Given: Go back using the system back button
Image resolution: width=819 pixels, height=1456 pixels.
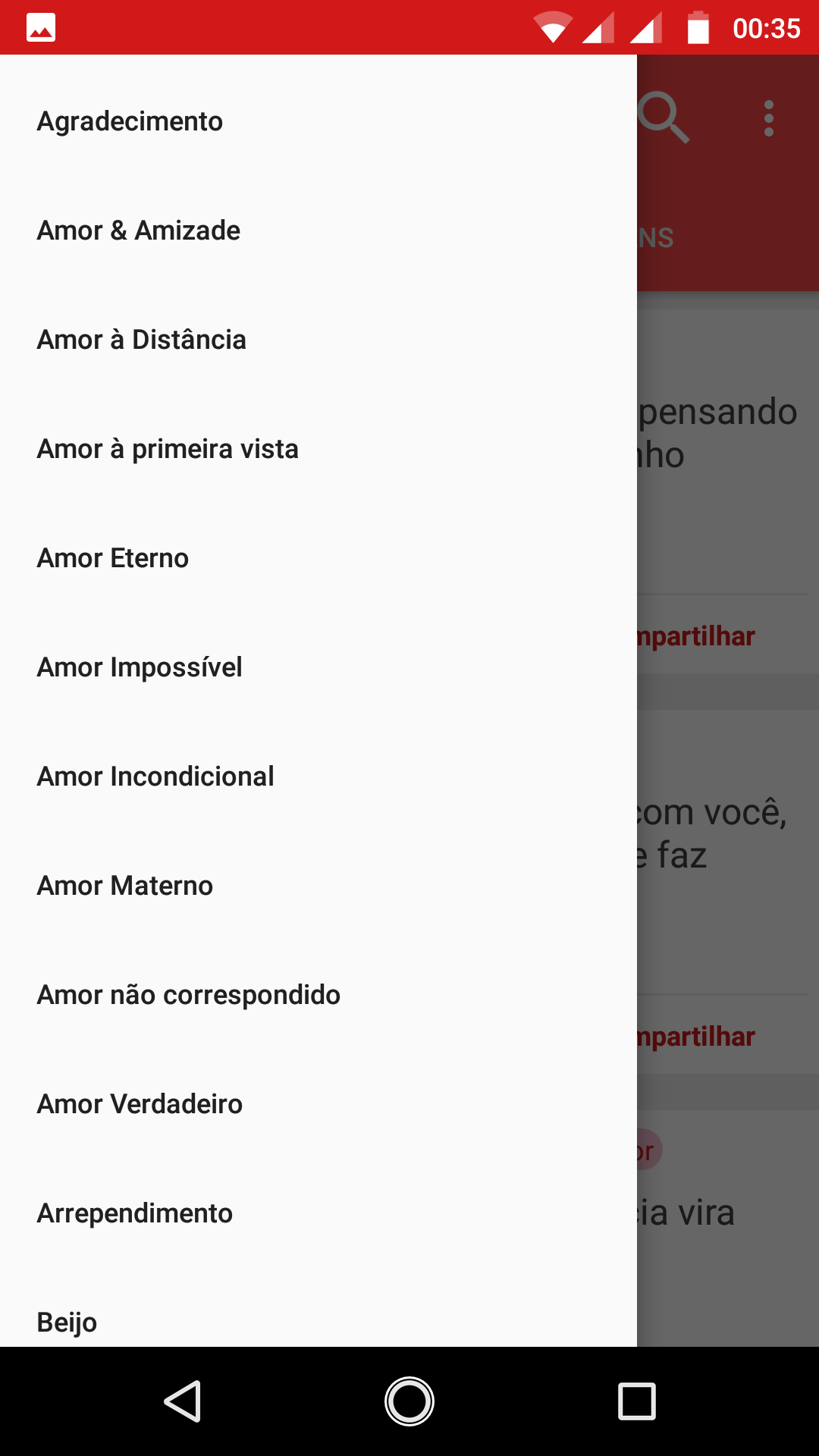Looking at the screenshot, I should pyautogui.click(x=182, y=1401).
